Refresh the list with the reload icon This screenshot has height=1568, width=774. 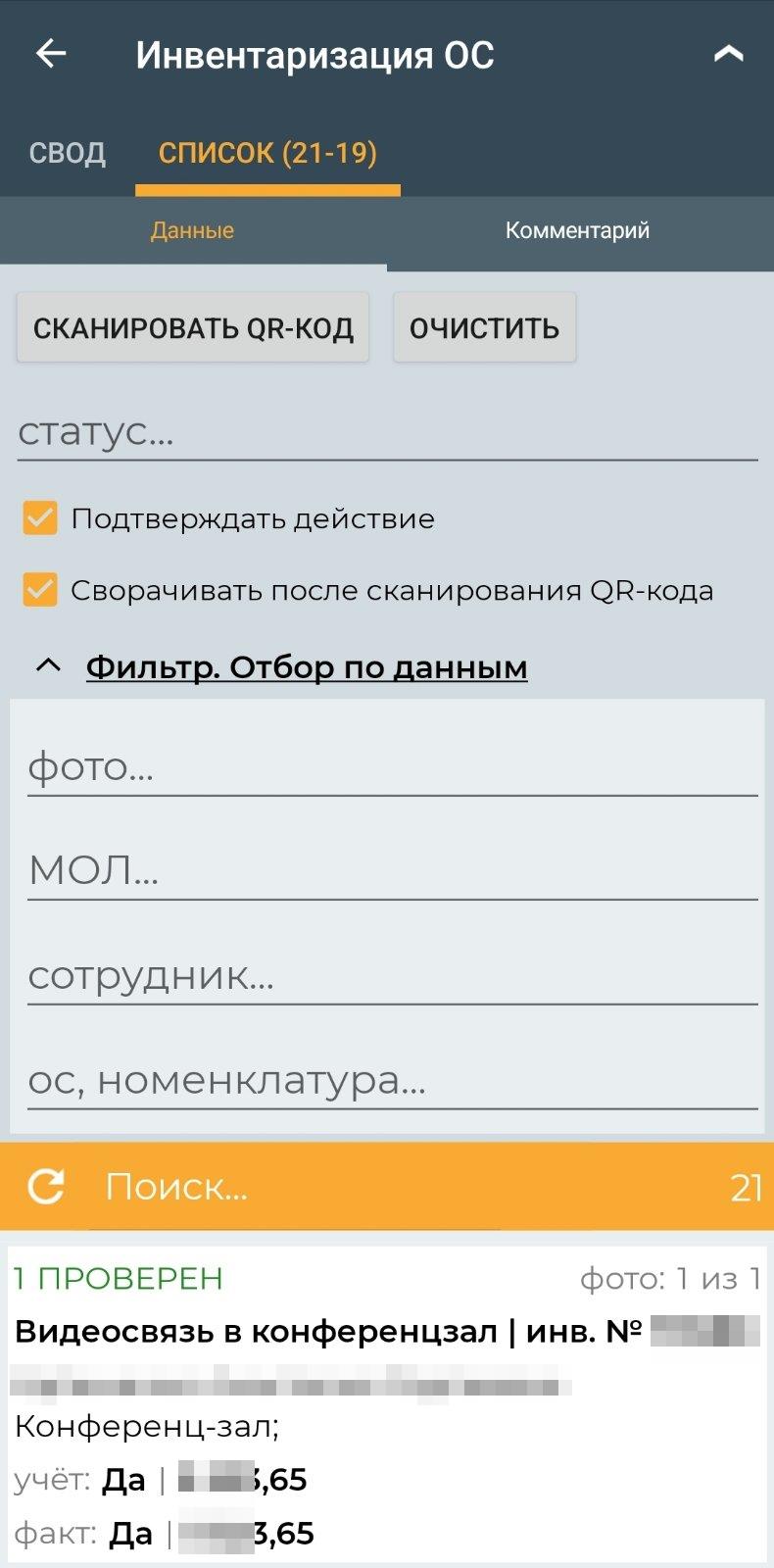pyautogui.click(x=45, y=1187)
